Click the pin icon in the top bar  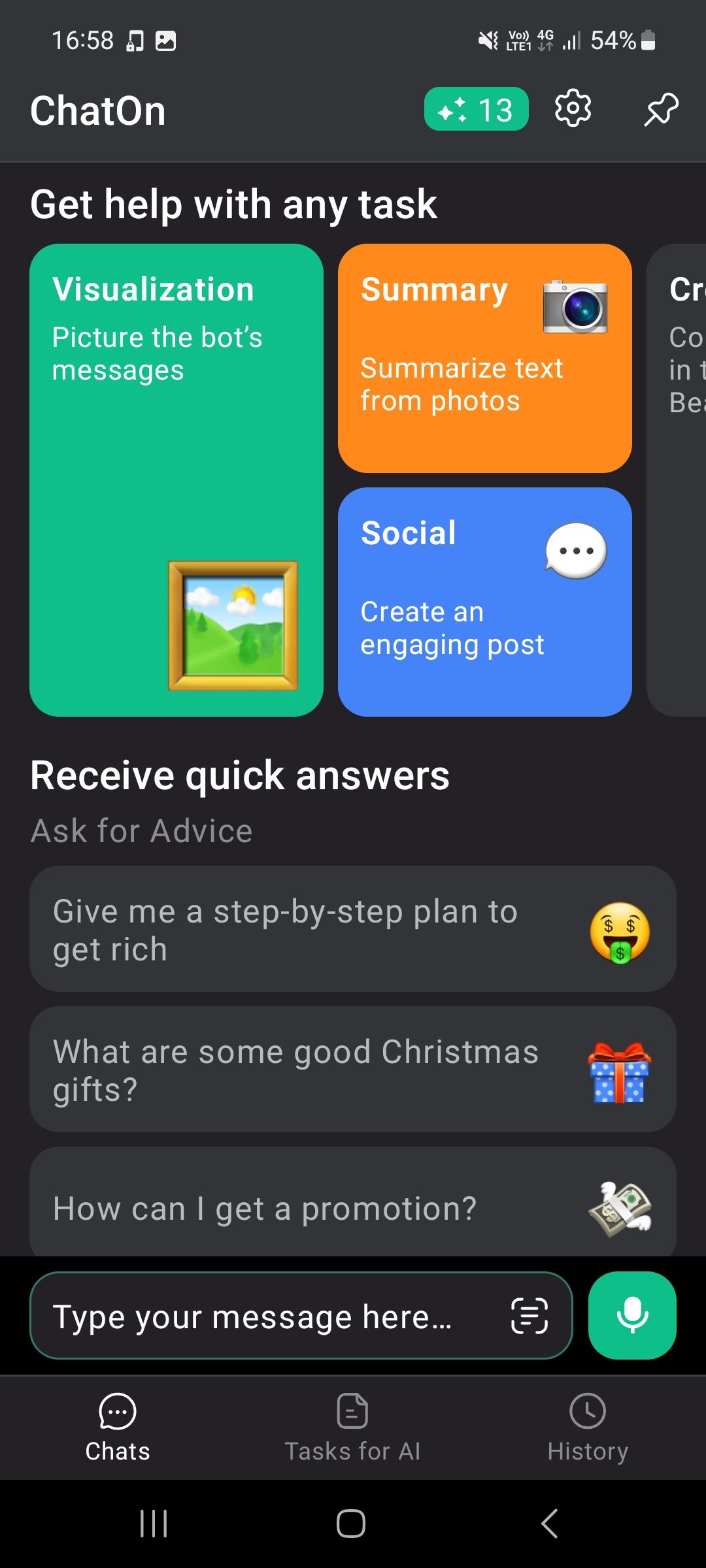coord(660,109)
